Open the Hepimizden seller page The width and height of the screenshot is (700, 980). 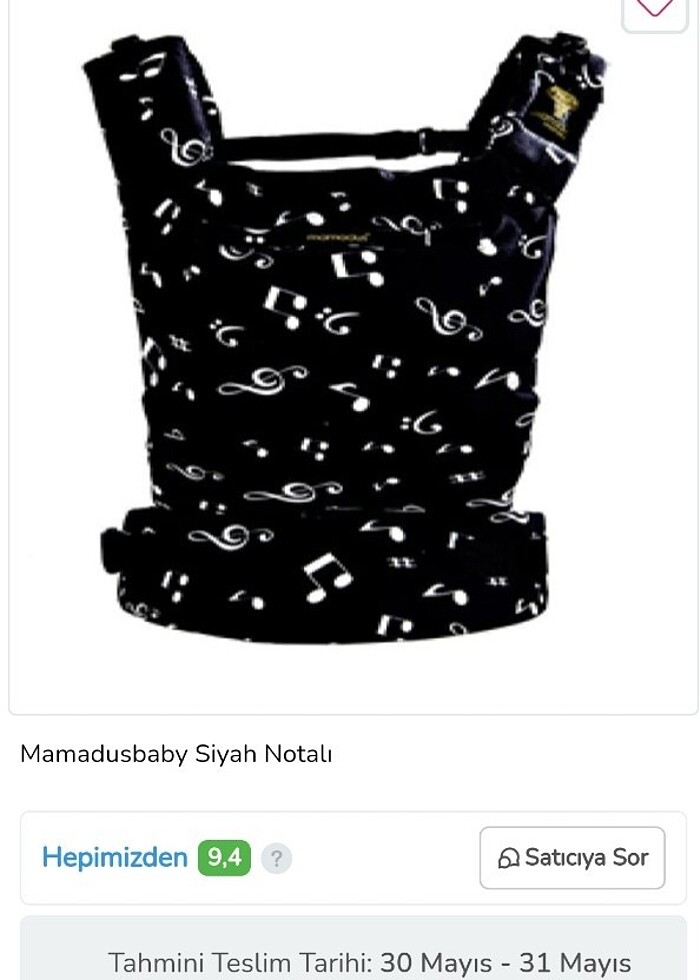(x=115, y=857)
